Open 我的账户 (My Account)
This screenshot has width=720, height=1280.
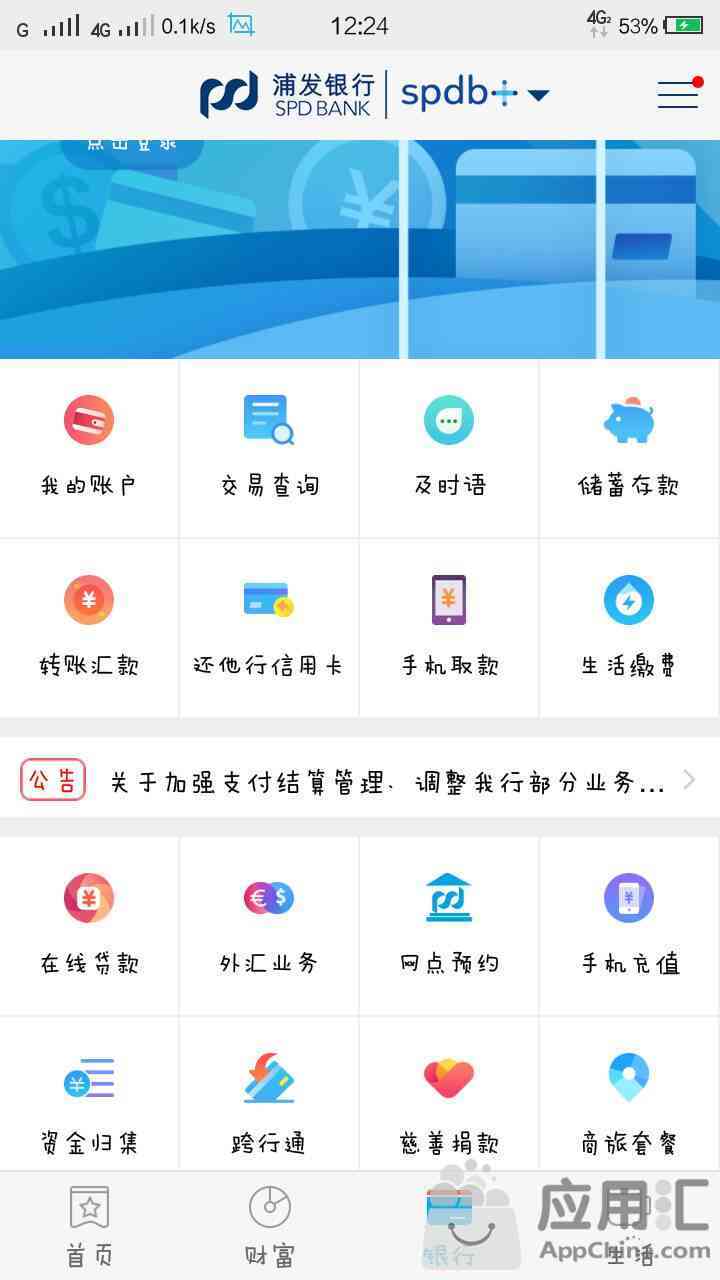click(89, 447)
